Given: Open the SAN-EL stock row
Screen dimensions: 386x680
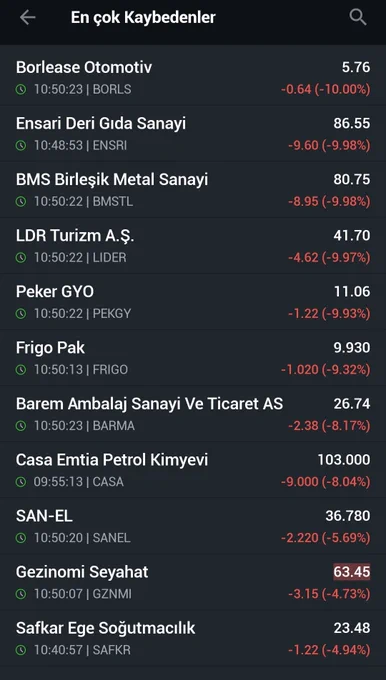Looking at the screenshot, I should point(193,525).
